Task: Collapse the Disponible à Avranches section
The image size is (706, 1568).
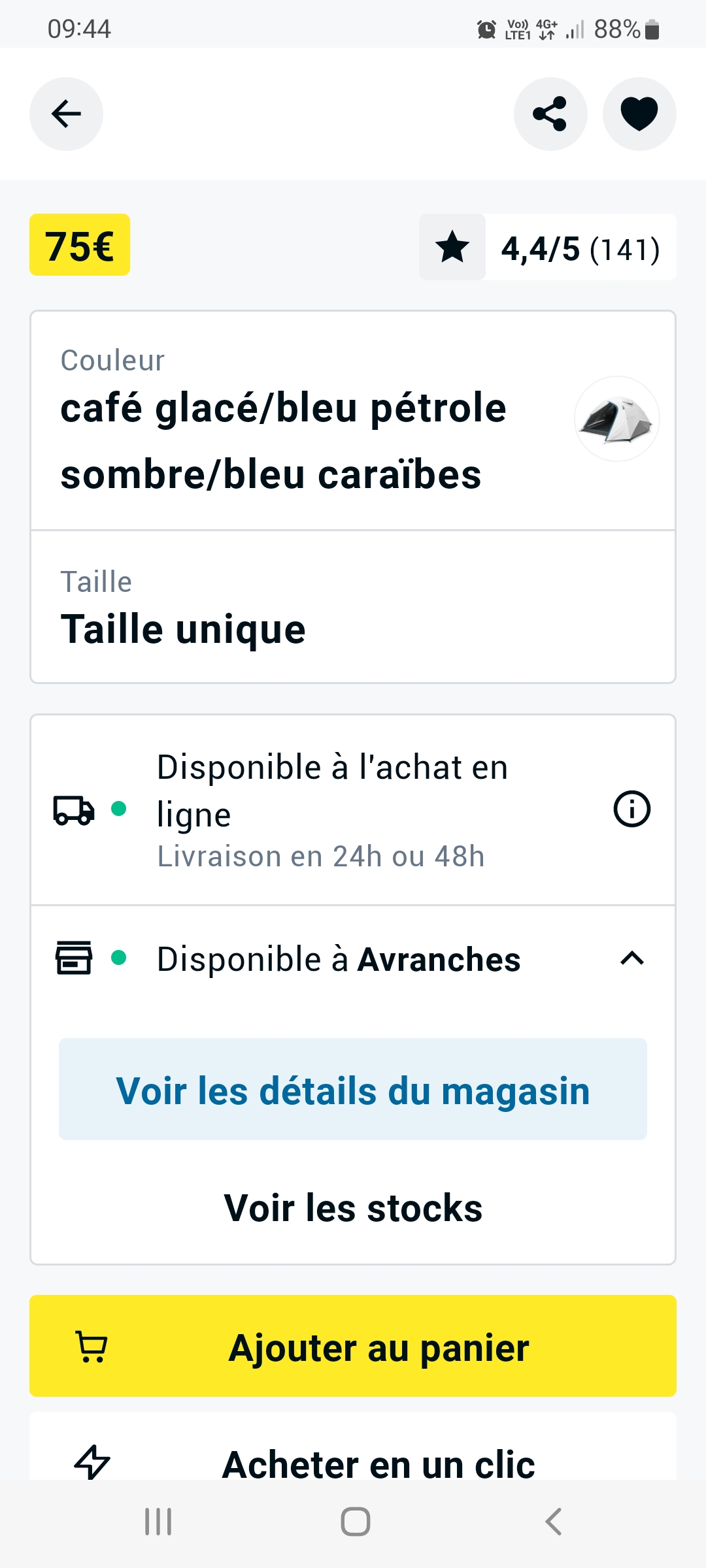Action: pyautogui.click(x=631, y=958)
